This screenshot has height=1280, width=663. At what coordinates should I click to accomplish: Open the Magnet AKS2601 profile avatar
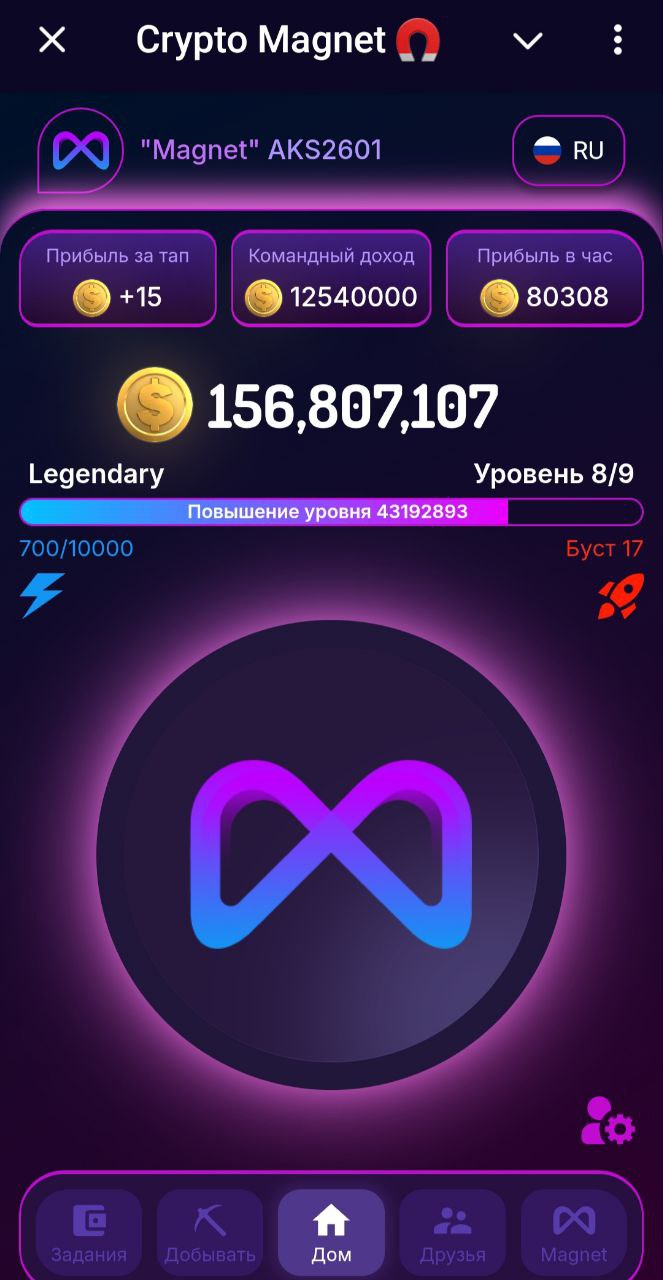tap(80, 151)
